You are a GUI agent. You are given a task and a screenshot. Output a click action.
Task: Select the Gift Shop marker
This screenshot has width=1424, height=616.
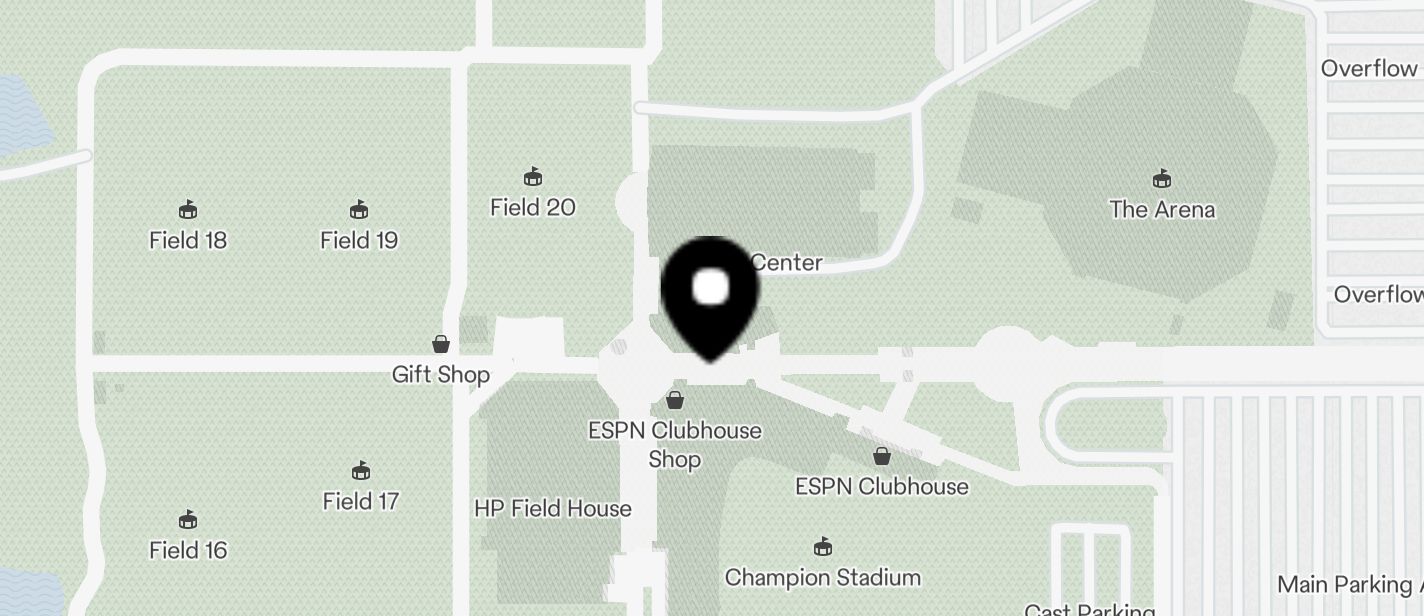point(441,345)
